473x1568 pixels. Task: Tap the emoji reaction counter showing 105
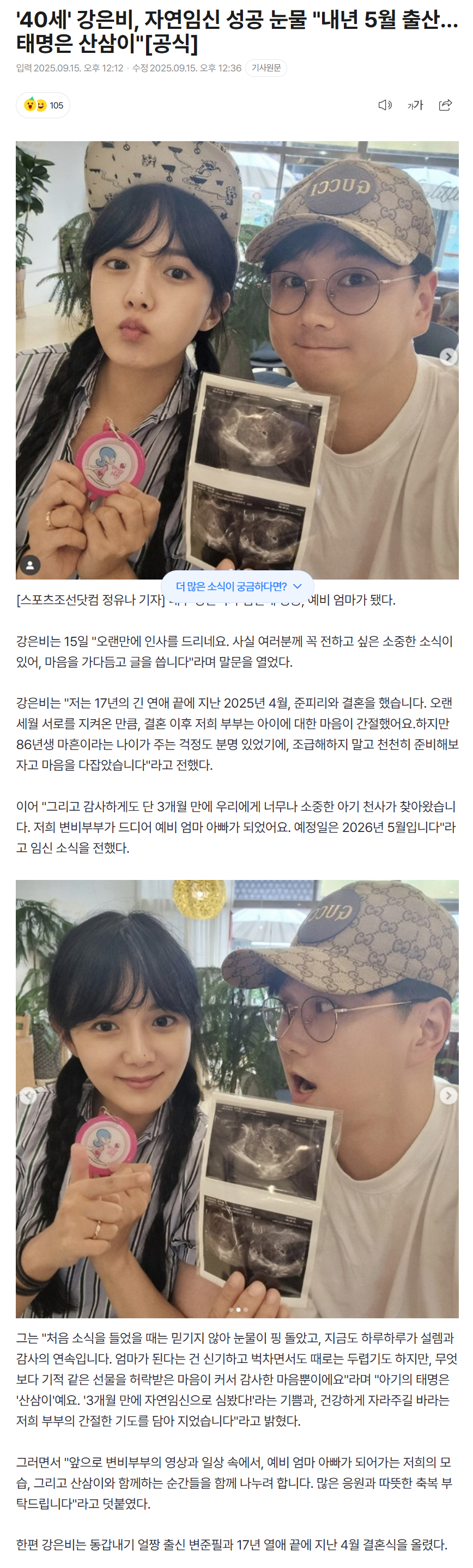coord(43,105)
